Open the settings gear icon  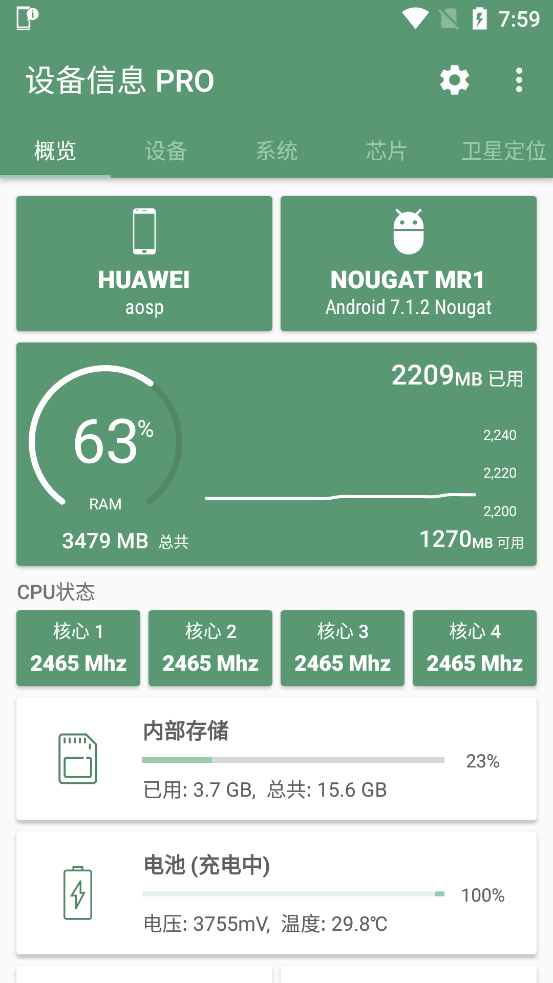click(x=455, y=80)
